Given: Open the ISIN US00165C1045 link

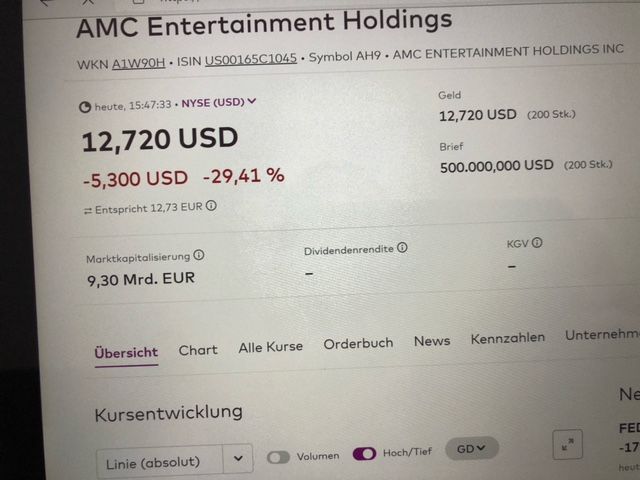Looking at the screenshot, I should (250, 60).
